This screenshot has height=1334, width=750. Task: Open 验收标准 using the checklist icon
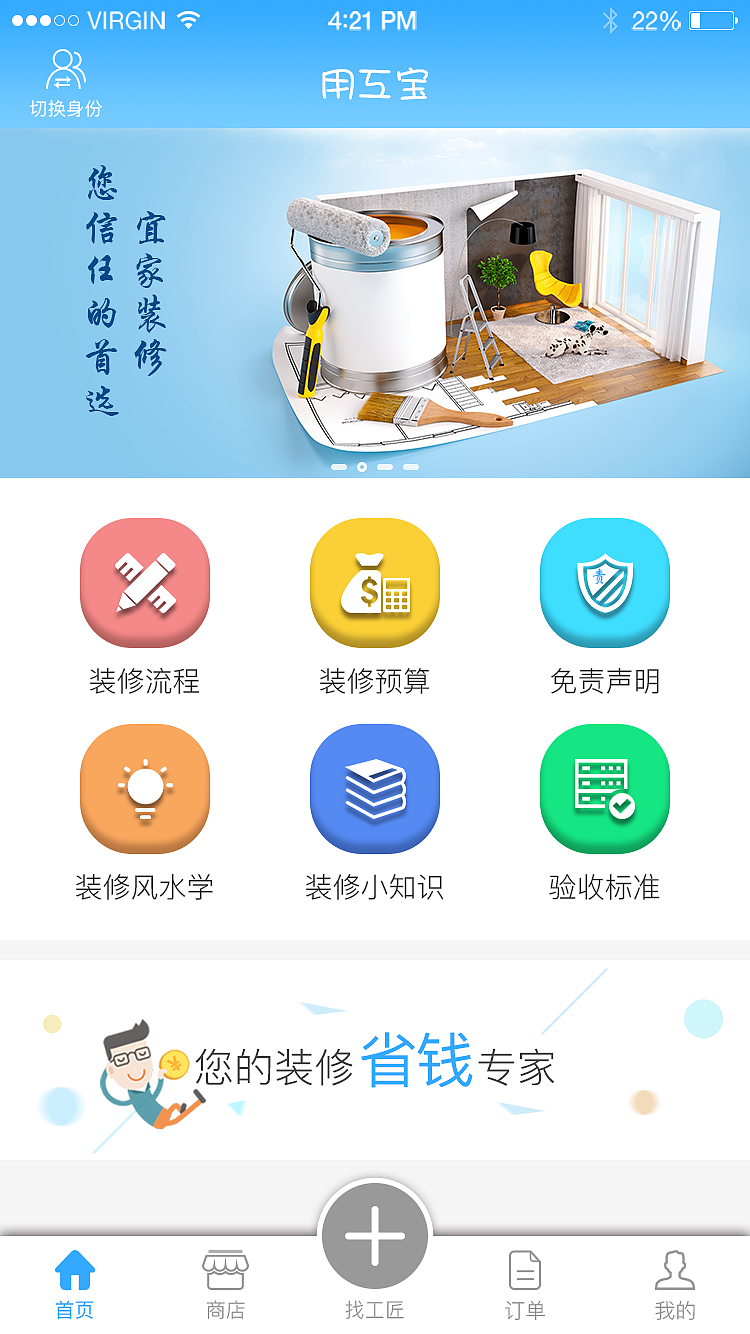pyautogui.click(x=604, y=788)
